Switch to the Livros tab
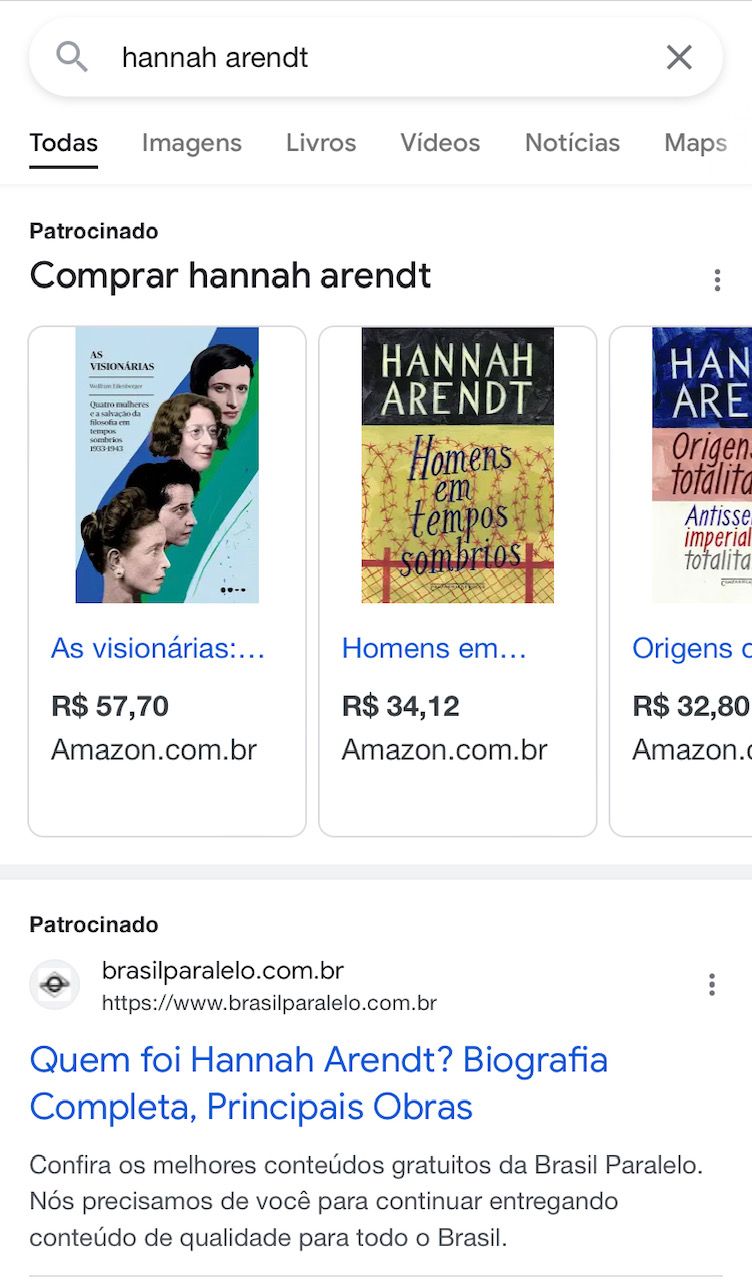Viewport: 752px width, 1280px height. point(321,143)
